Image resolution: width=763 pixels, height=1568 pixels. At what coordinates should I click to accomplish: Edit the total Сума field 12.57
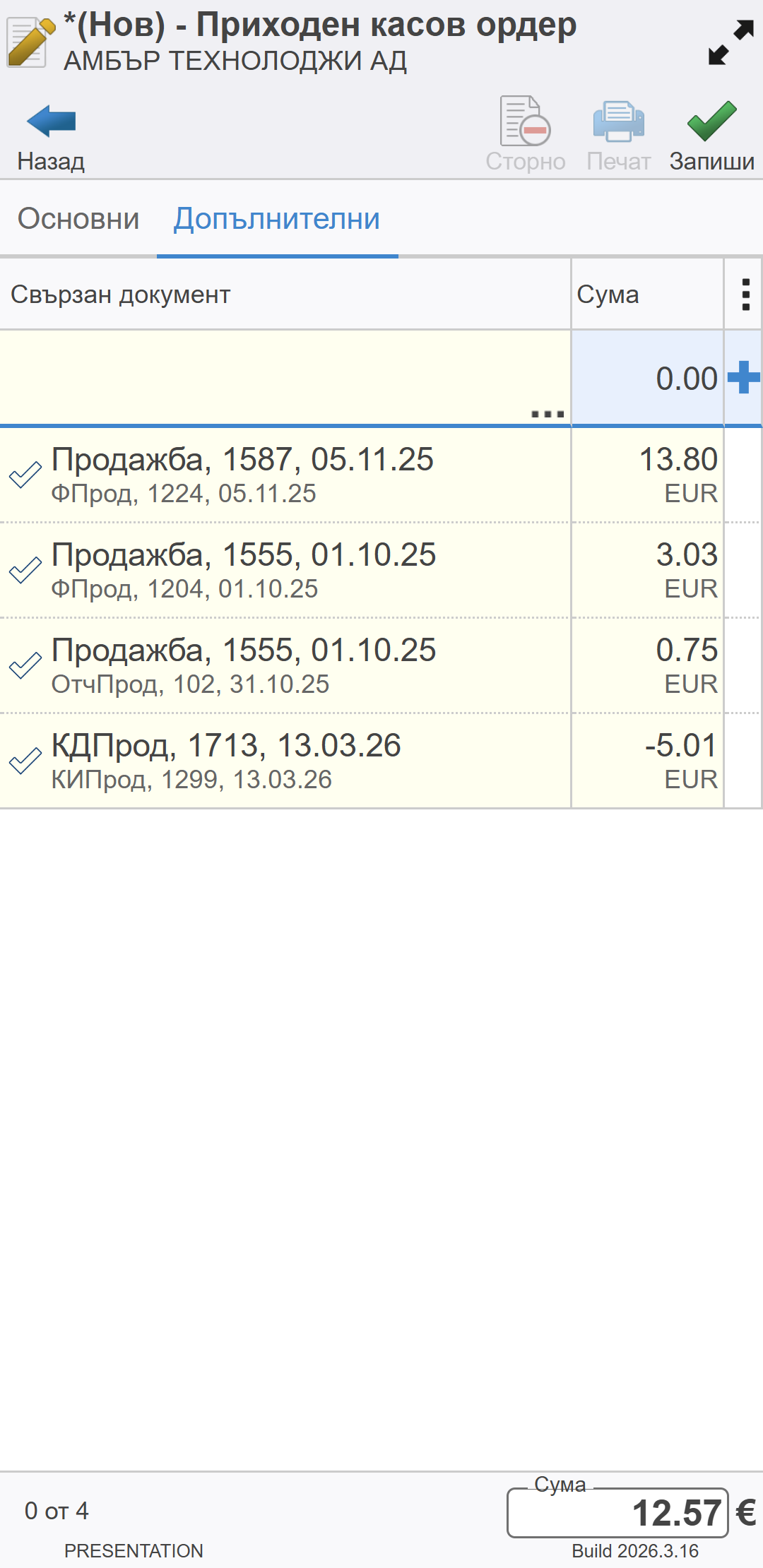[617, 1513]
